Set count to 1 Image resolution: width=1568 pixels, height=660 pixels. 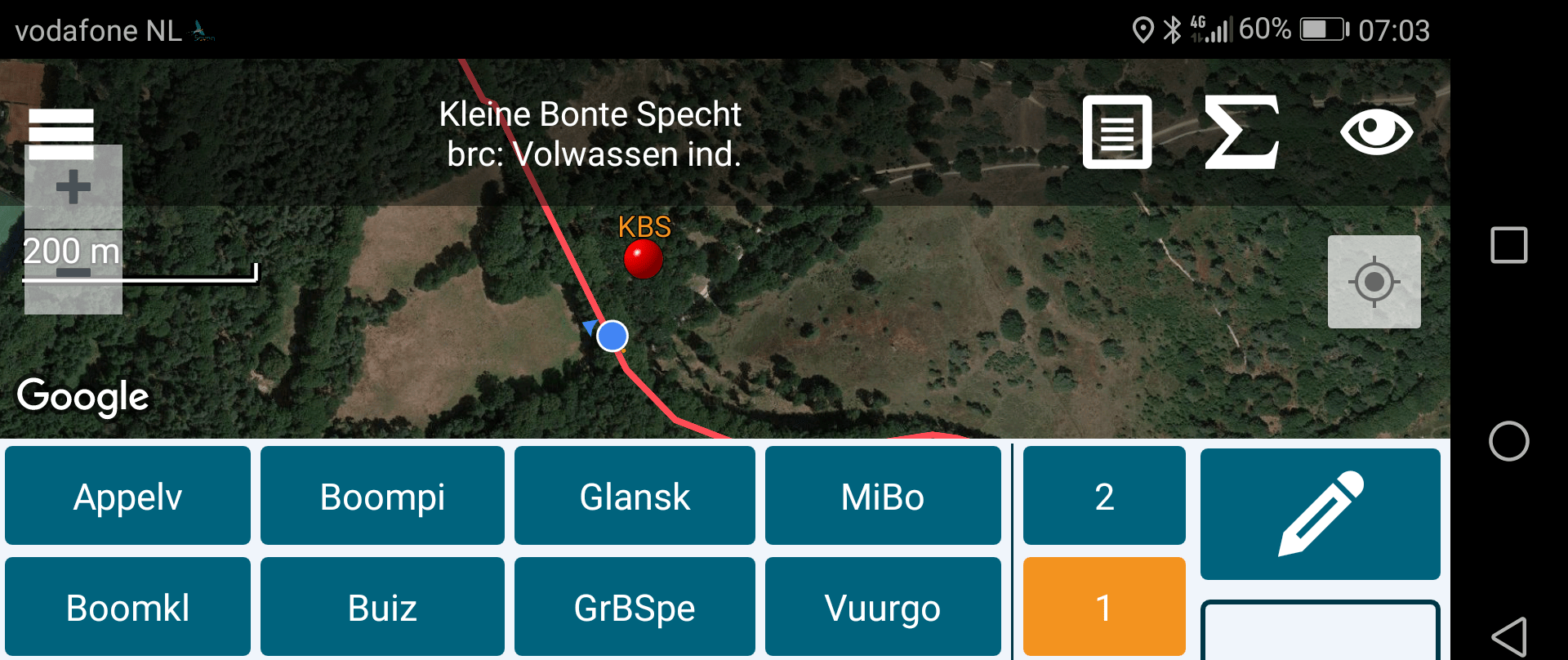tap(1104, 607)
